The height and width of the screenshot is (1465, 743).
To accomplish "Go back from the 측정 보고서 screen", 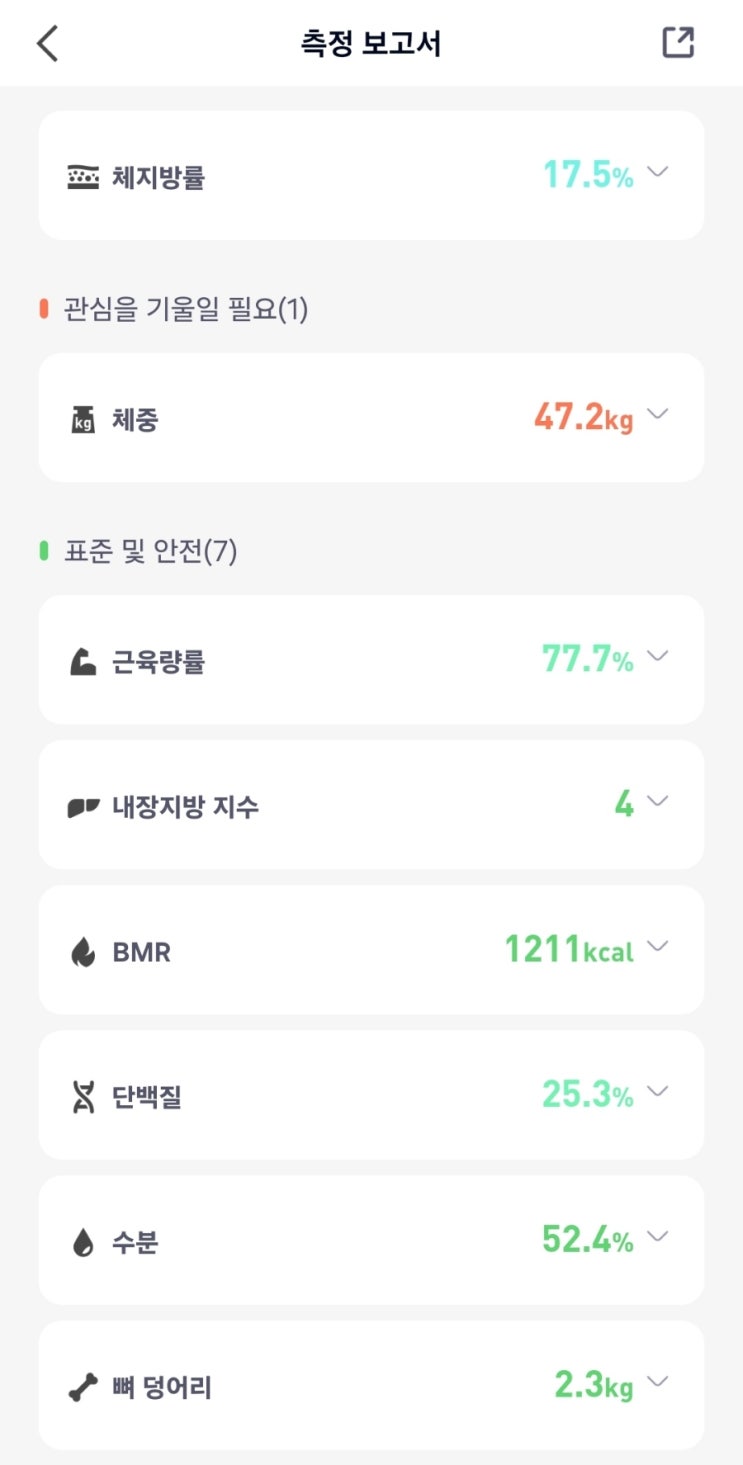I will 47,44.
